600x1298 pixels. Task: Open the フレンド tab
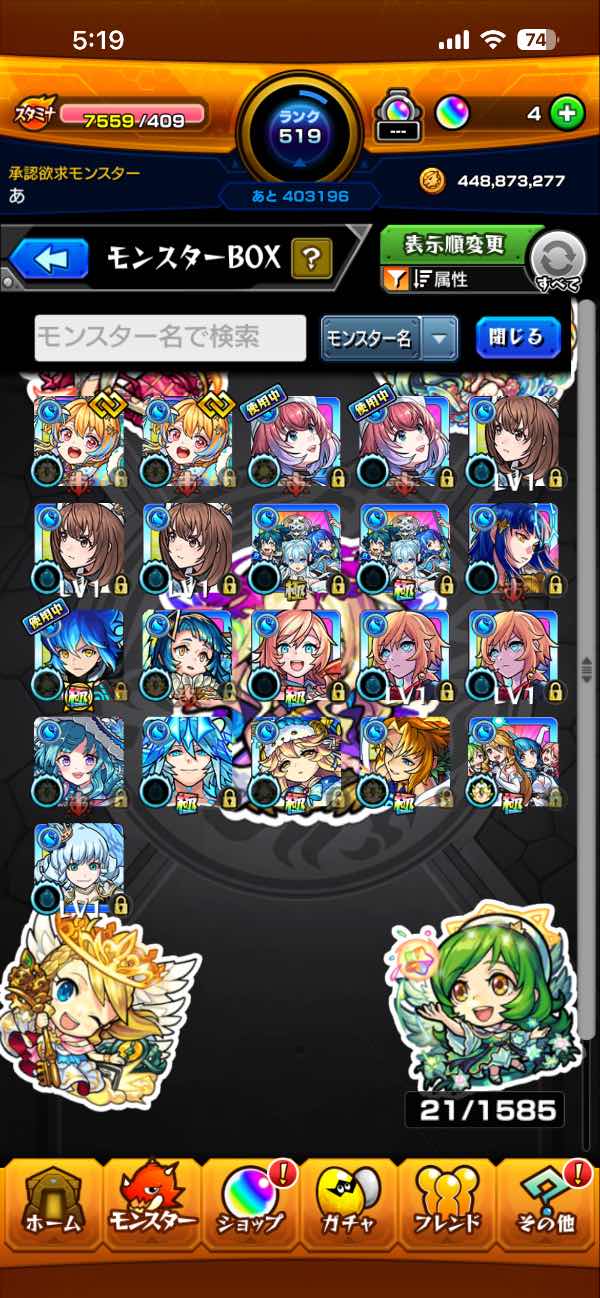447,1206
